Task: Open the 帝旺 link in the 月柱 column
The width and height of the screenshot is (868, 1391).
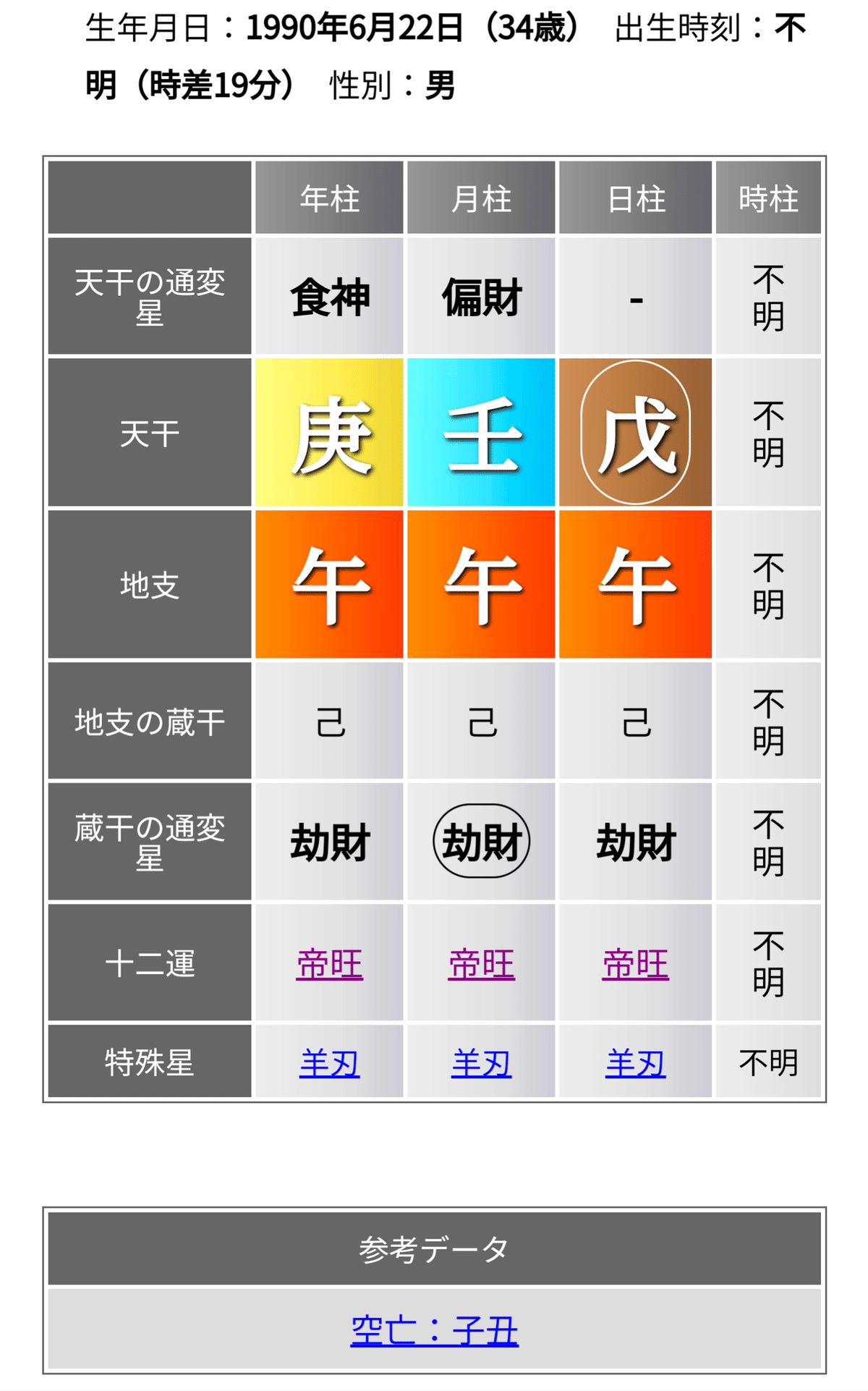Action: tap(481, 964)
